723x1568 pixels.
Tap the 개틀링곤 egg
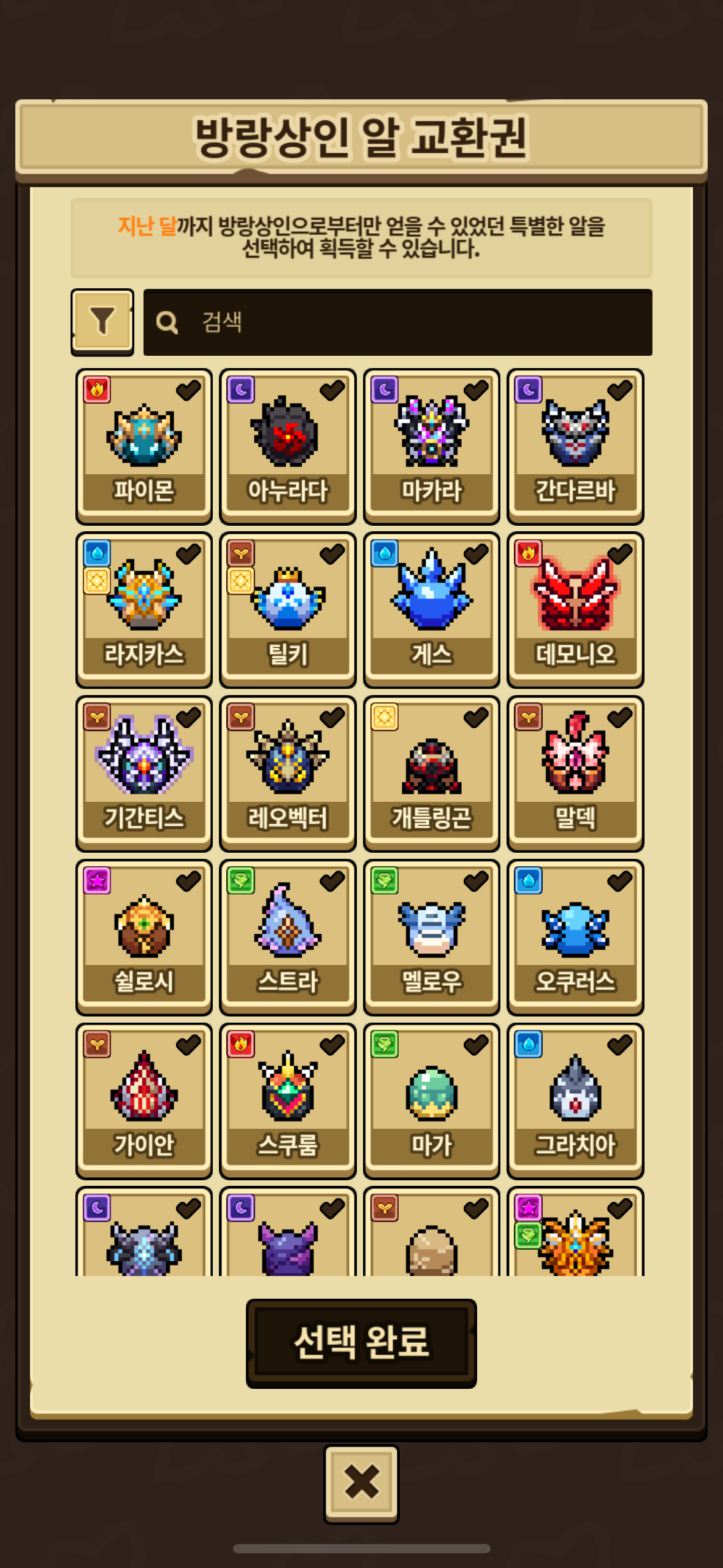click(x=432, y=774)
